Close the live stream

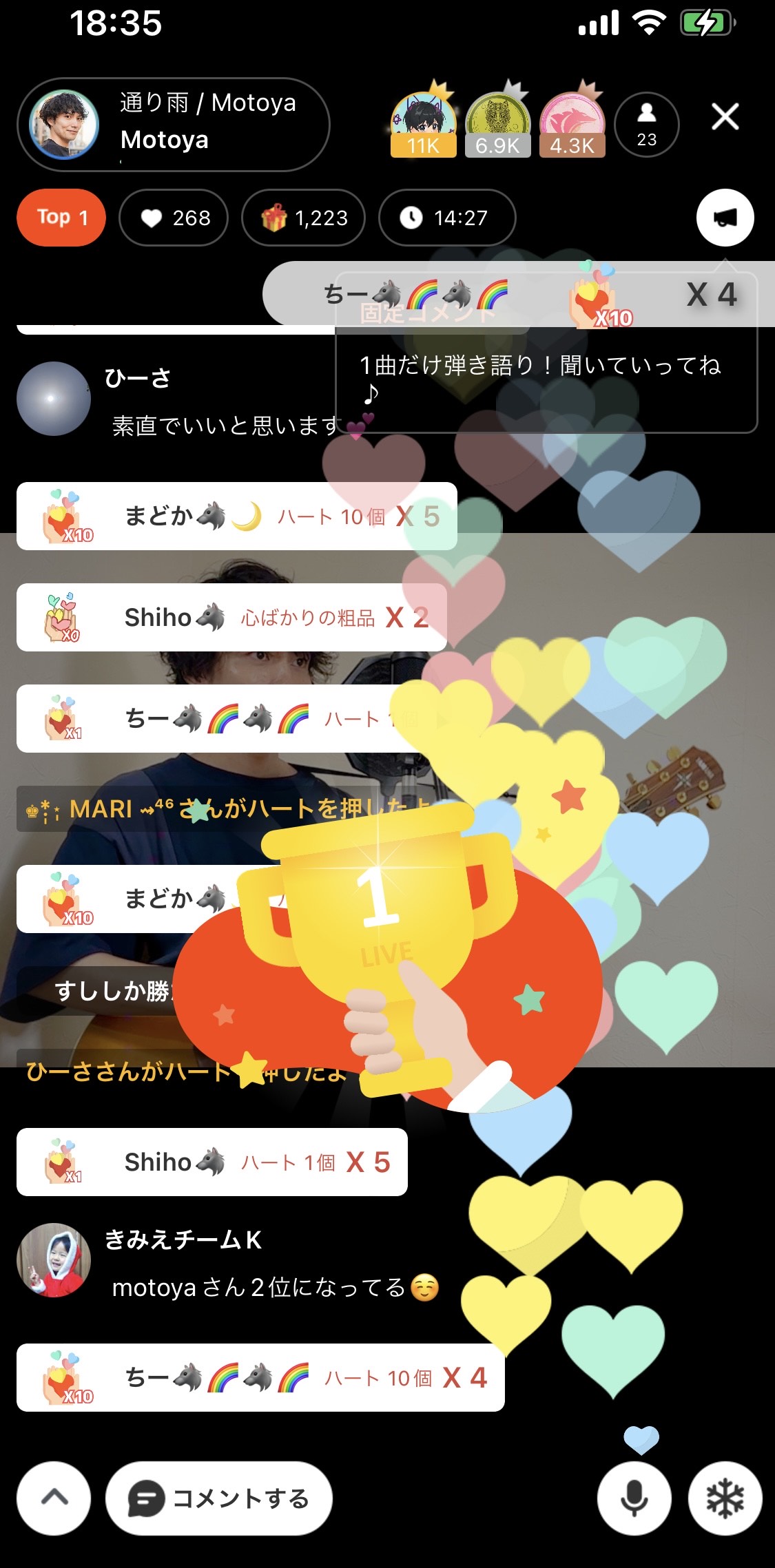[725, 116]
